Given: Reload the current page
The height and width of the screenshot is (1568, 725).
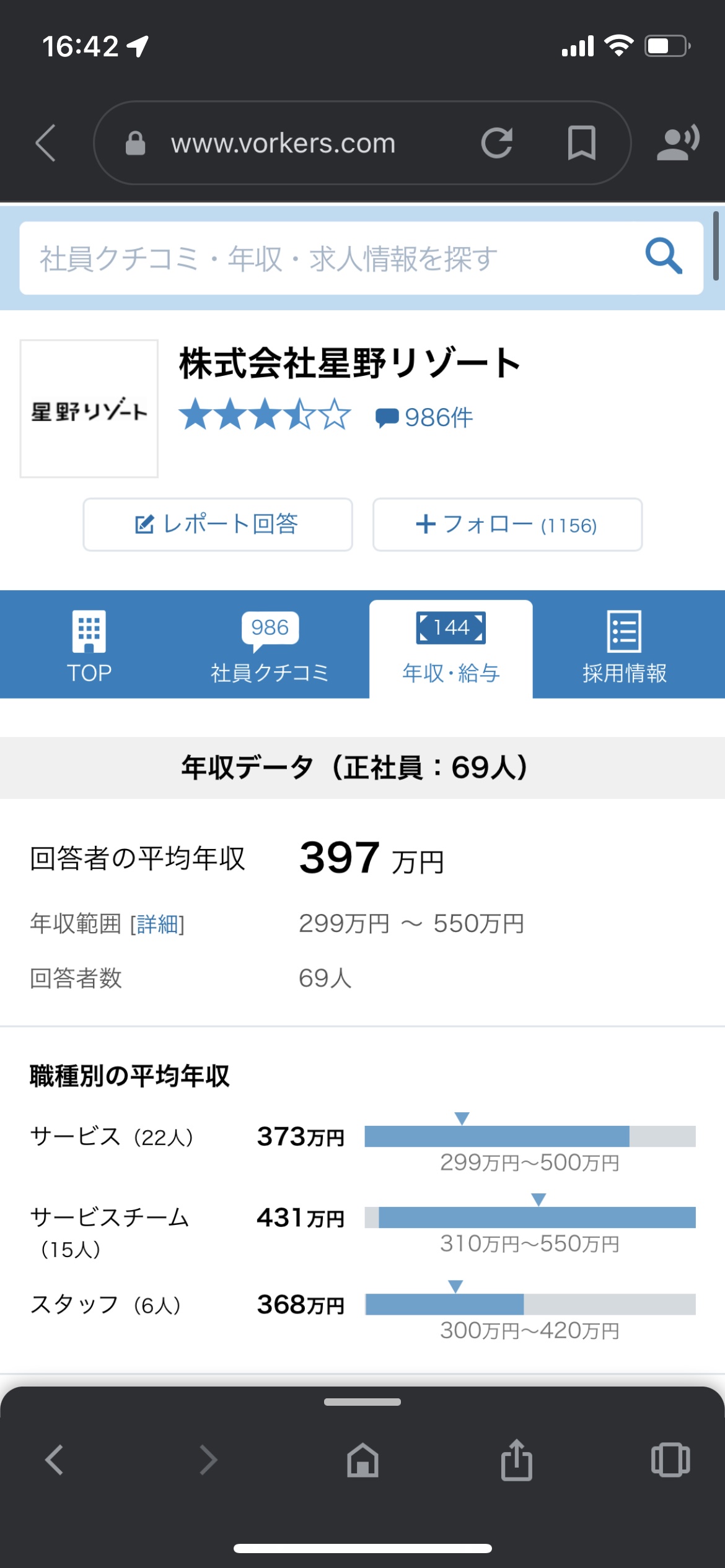Looking at the screenshot, I should [x=497, y=143].
